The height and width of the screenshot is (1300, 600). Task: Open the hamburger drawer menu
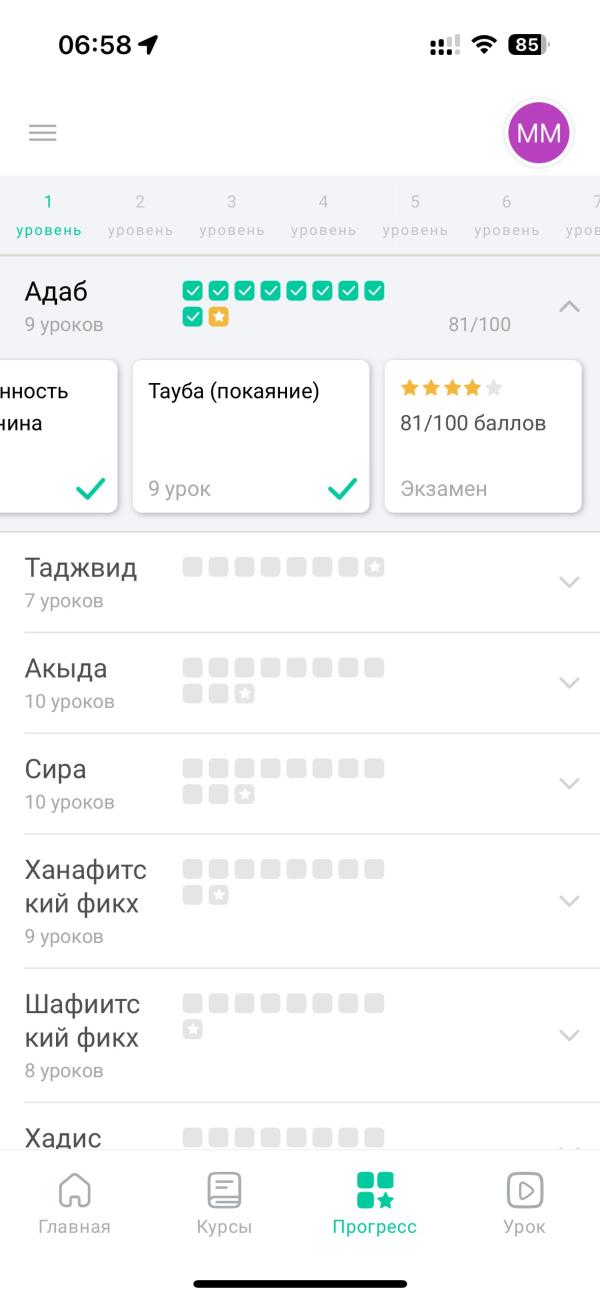[x=42, y=132]
